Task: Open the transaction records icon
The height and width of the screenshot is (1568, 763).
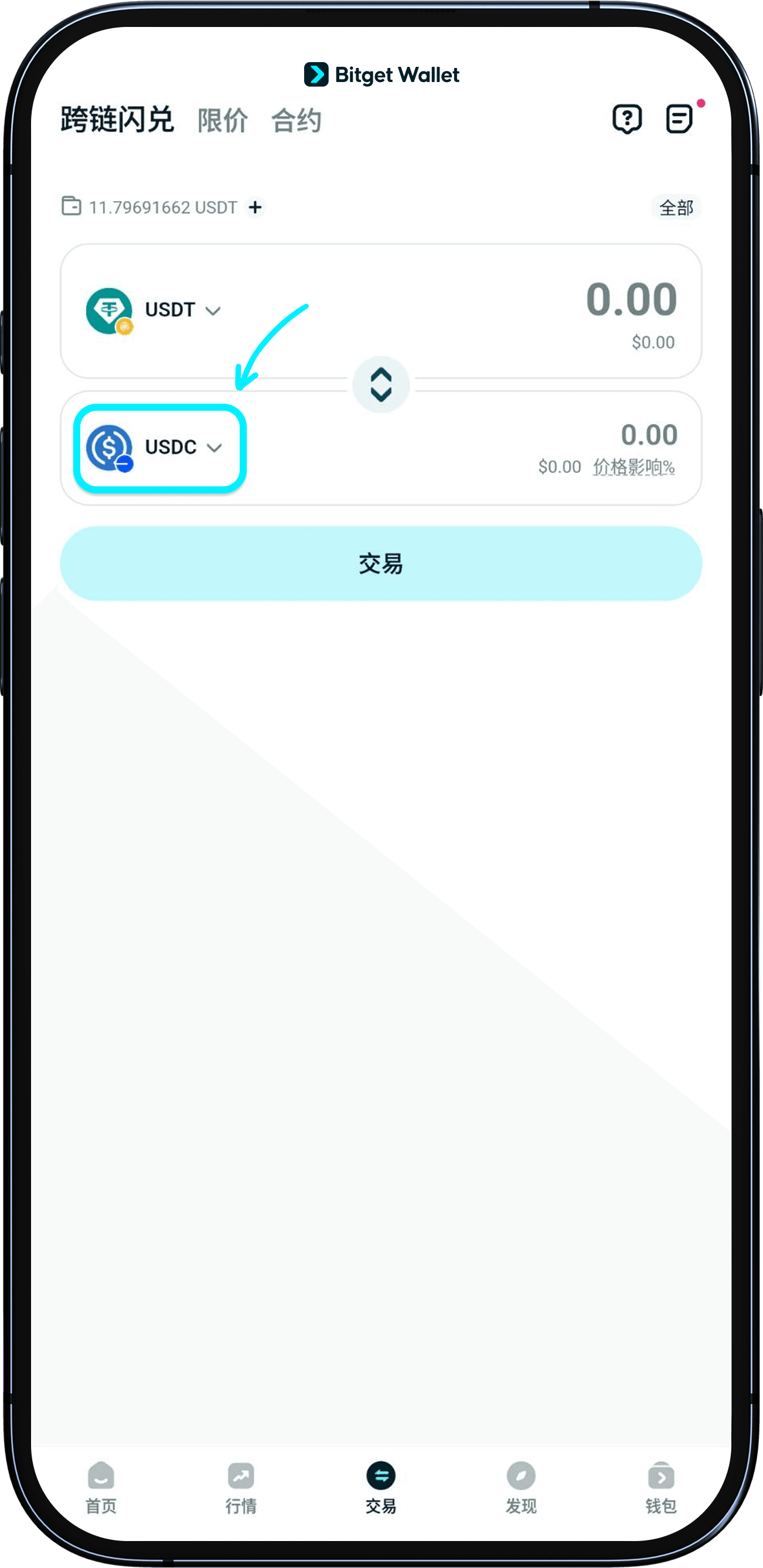Action: click(x=679, y=119)
